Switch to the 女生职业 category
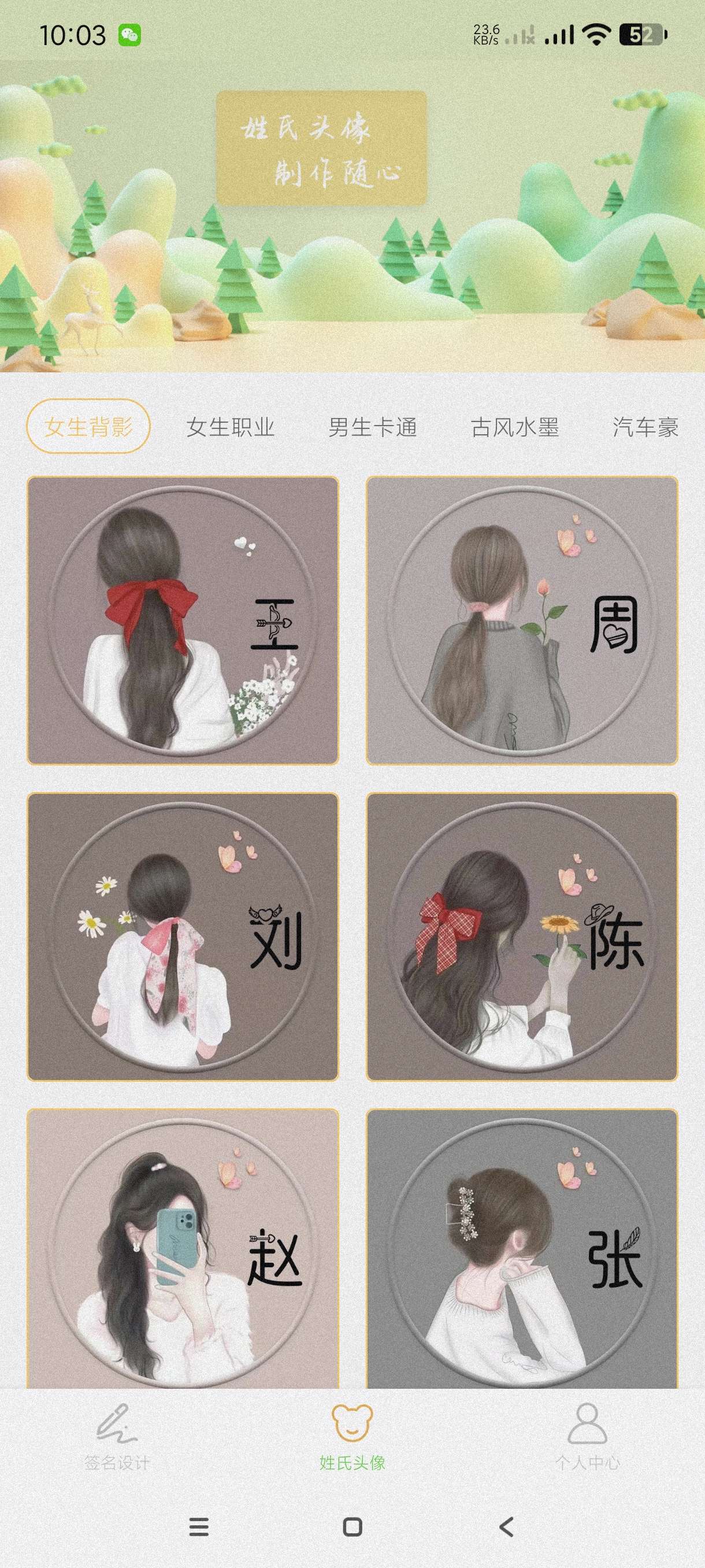Viewport: 705px width, 1568px height. 230,427
